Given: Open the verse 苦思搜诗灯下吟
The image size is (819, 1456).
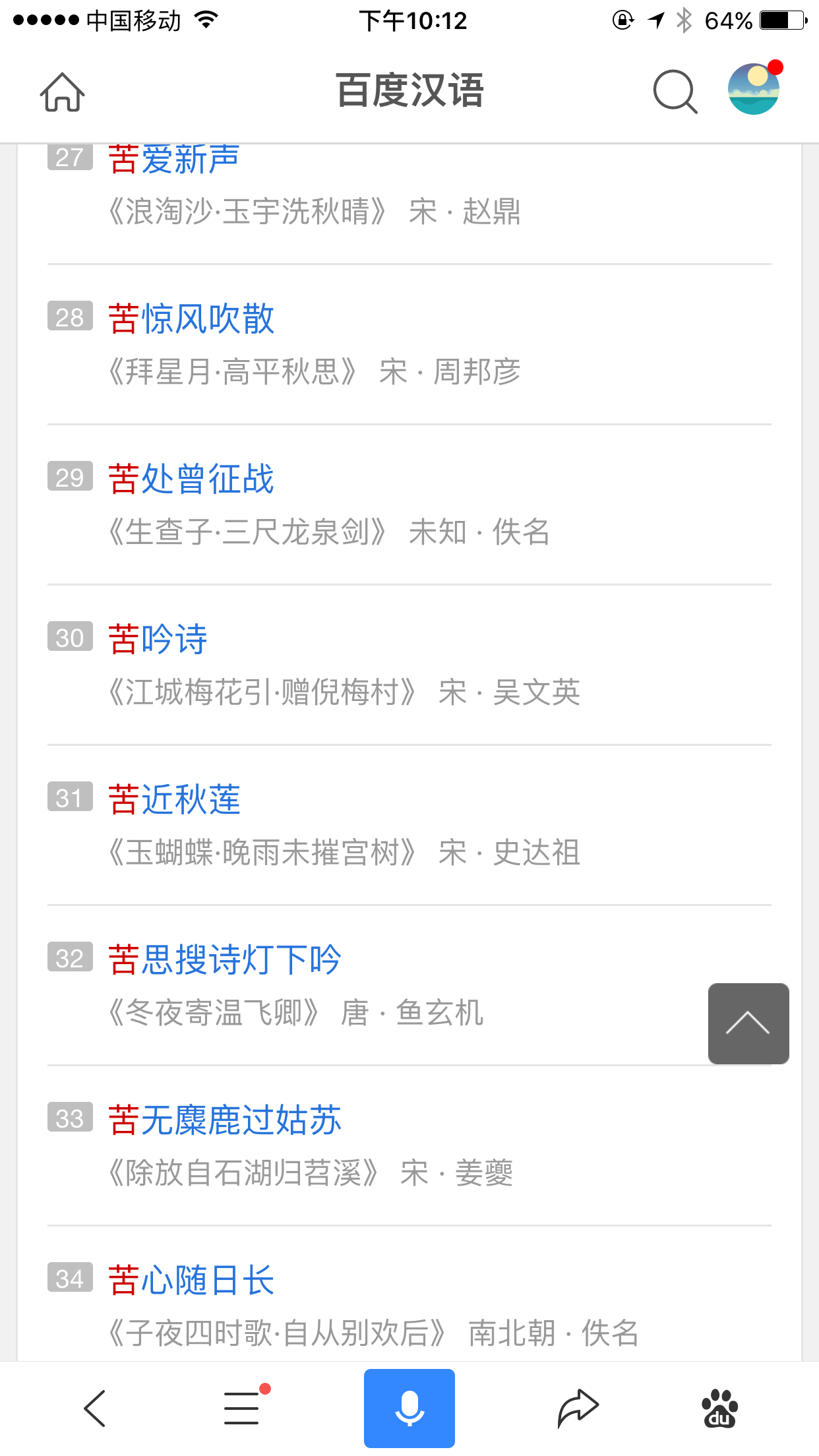Looking at the screenshot, I should point(225,959).
